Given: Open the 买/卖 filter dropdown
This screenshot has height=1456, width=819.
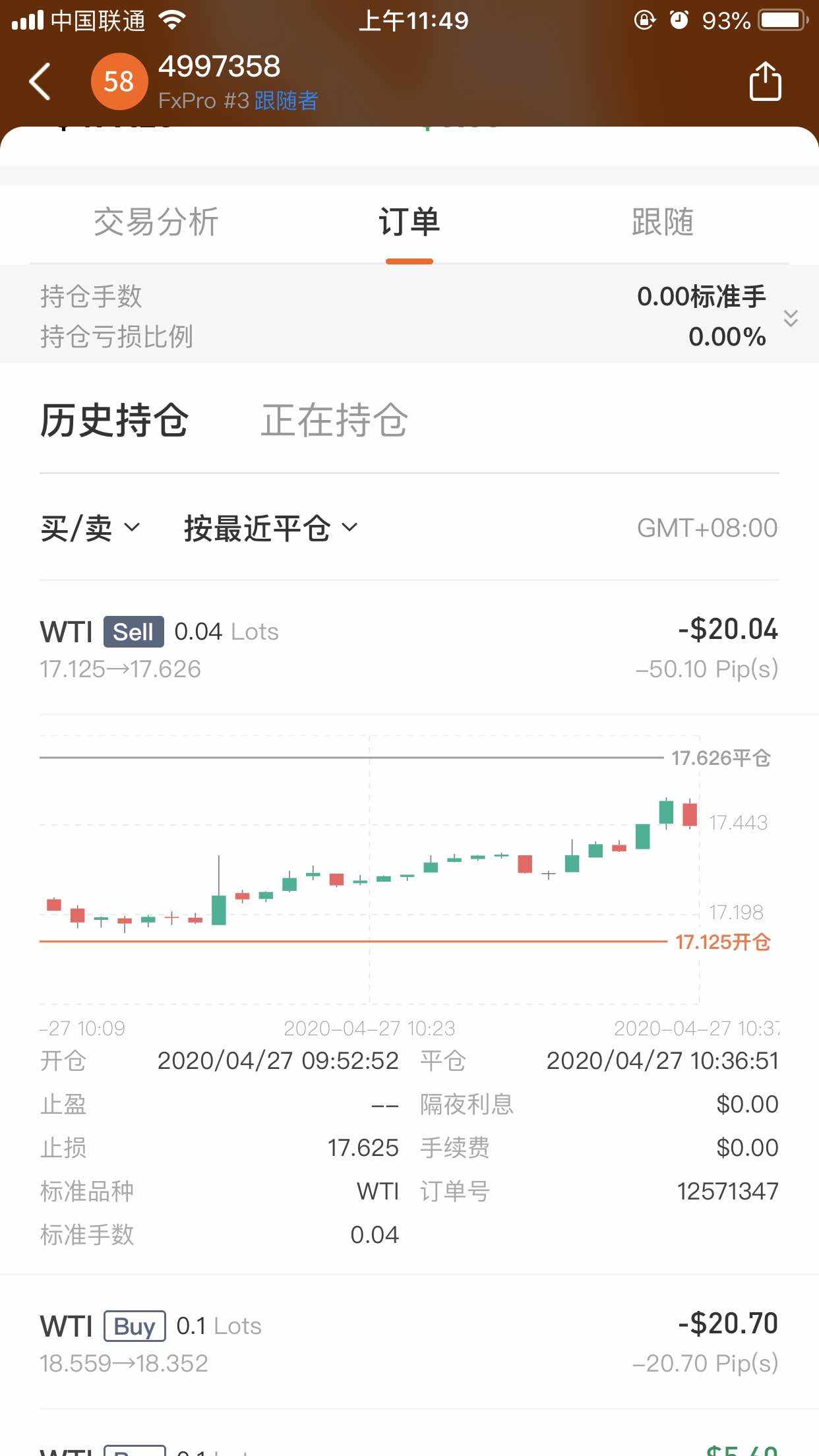Looking at the screenshot, I should (x=90, y=528).
